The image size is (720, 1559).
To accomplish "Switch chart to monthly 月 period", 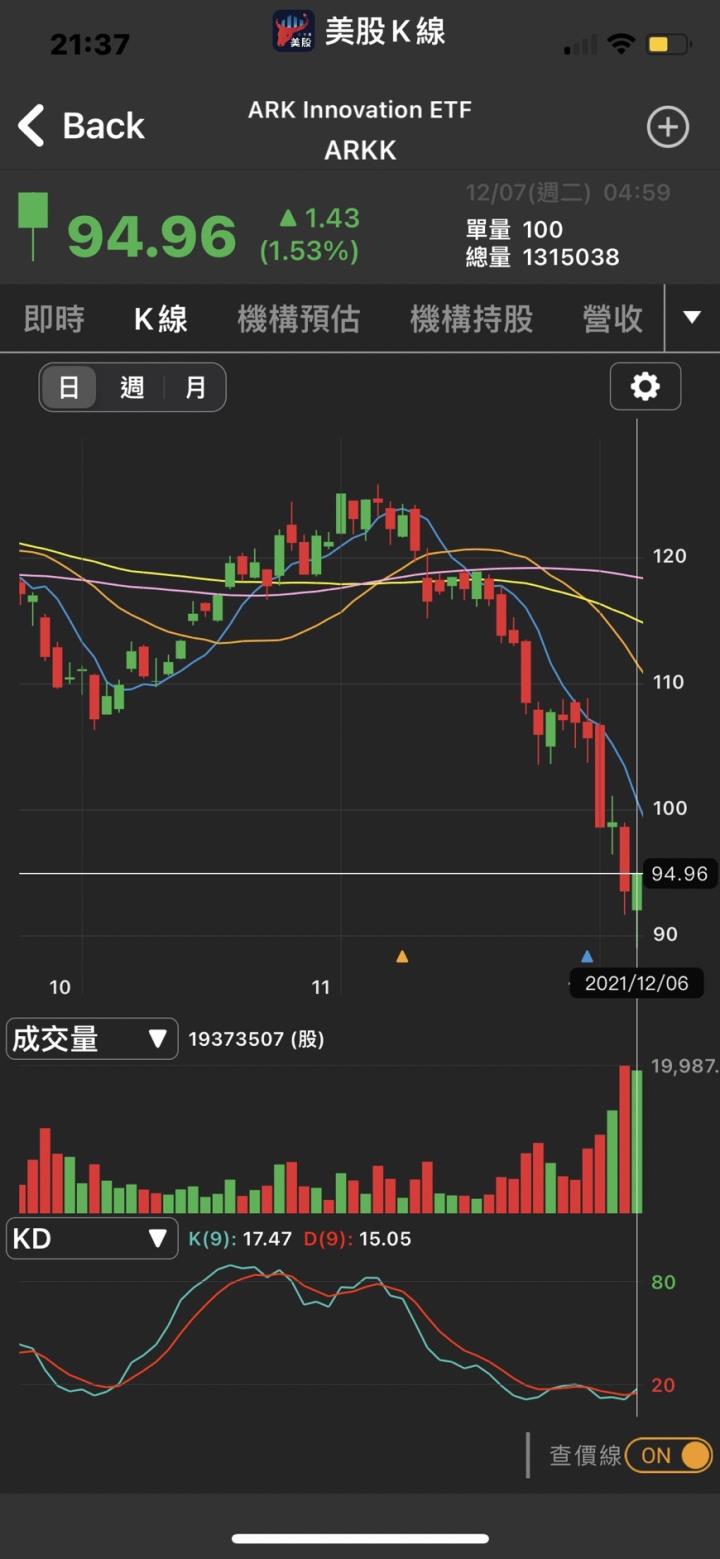I will pyautogui.click(x=195, y=387).
